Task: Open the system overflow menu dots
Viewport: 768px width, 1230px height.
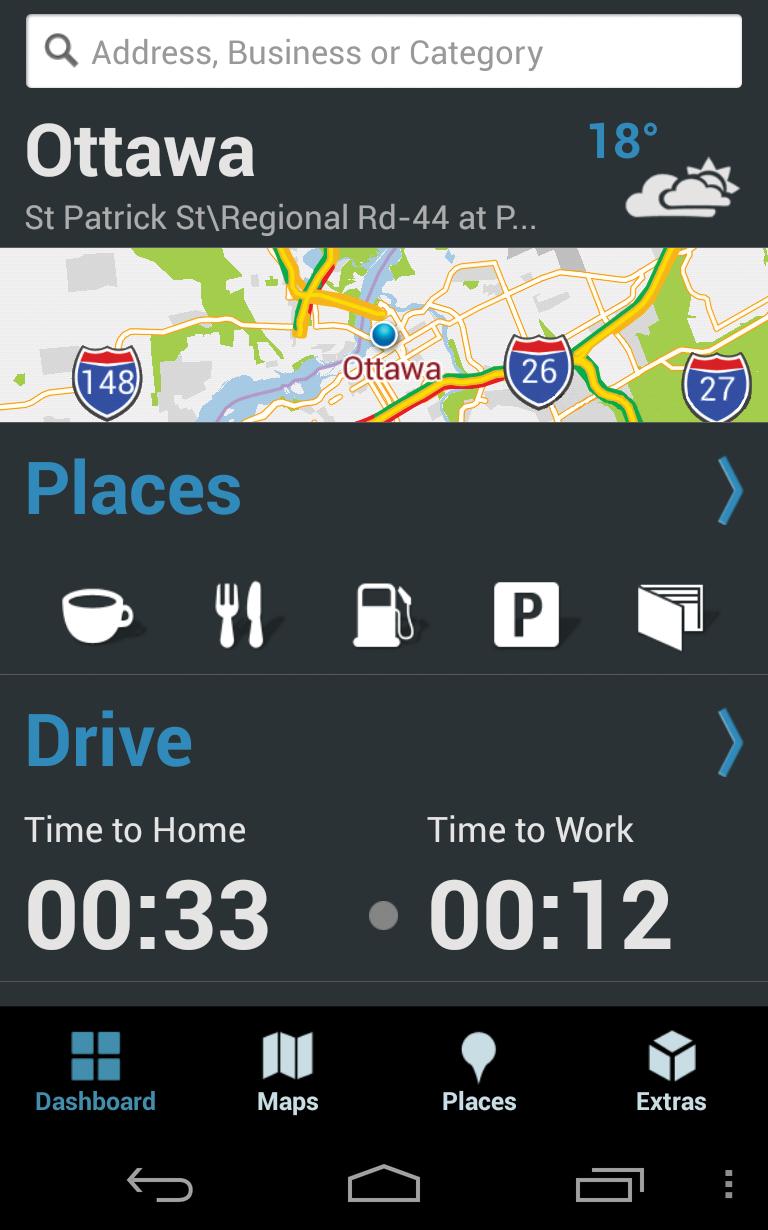Action: [x=729, y=1186]
